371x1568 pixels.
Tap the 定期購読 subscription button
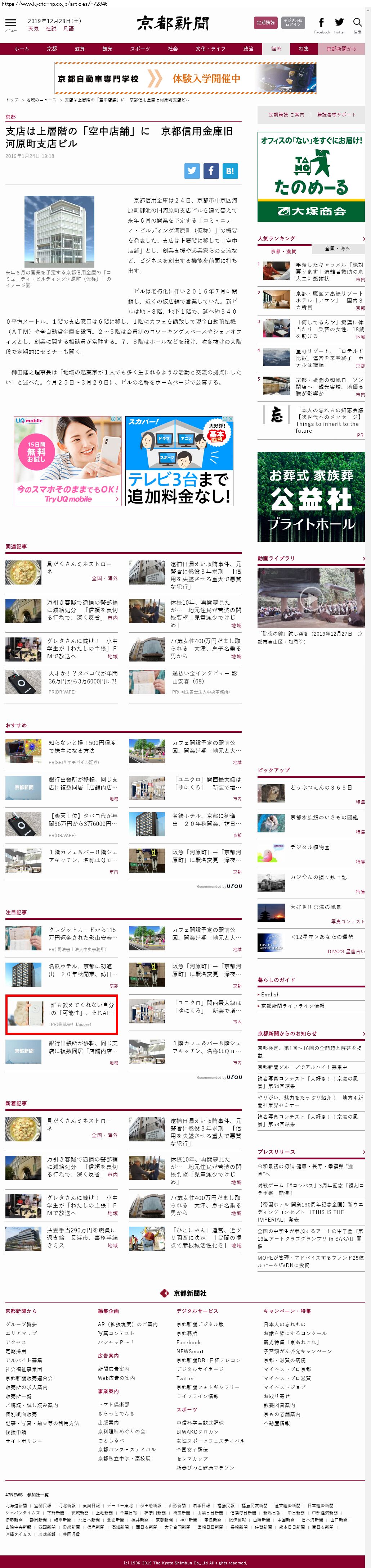tap(265, 23)
